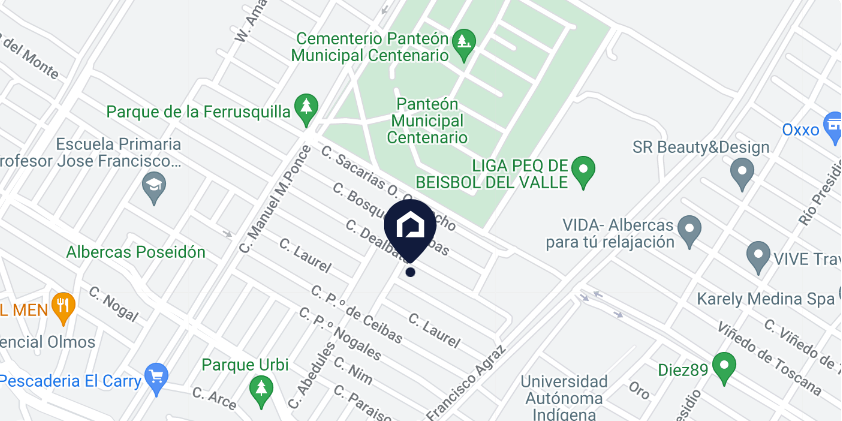Open Pescaderia El Carry shopping pin

click(x=157, y=380)
